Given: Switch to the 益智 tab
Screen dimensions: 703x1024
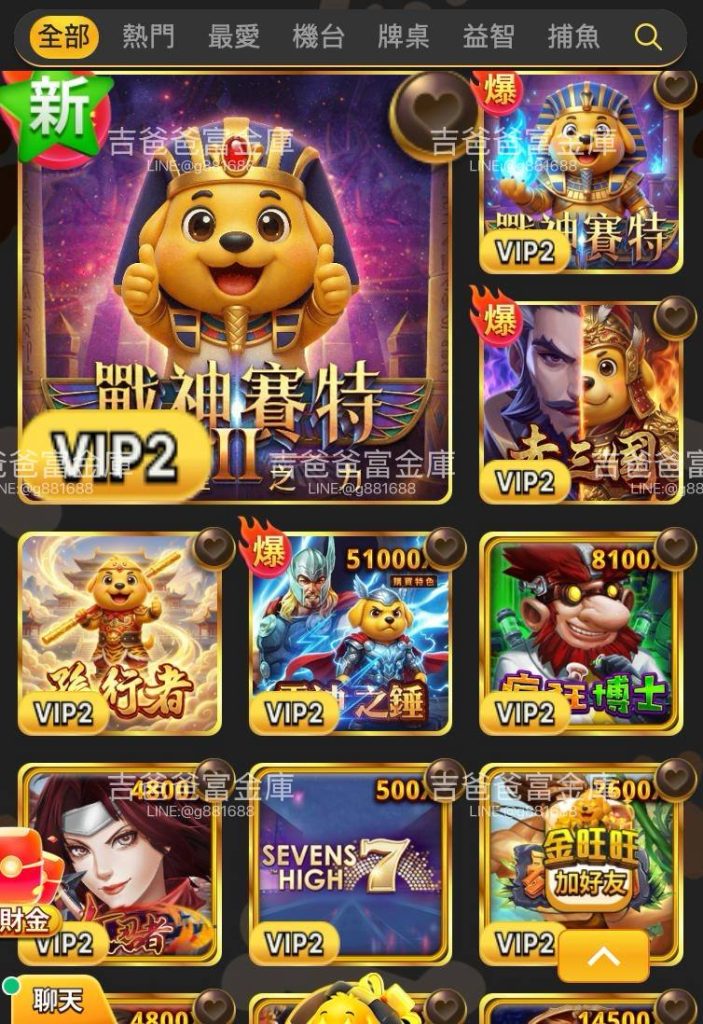Looking at the screenshot, I should (x=489, y=37).
